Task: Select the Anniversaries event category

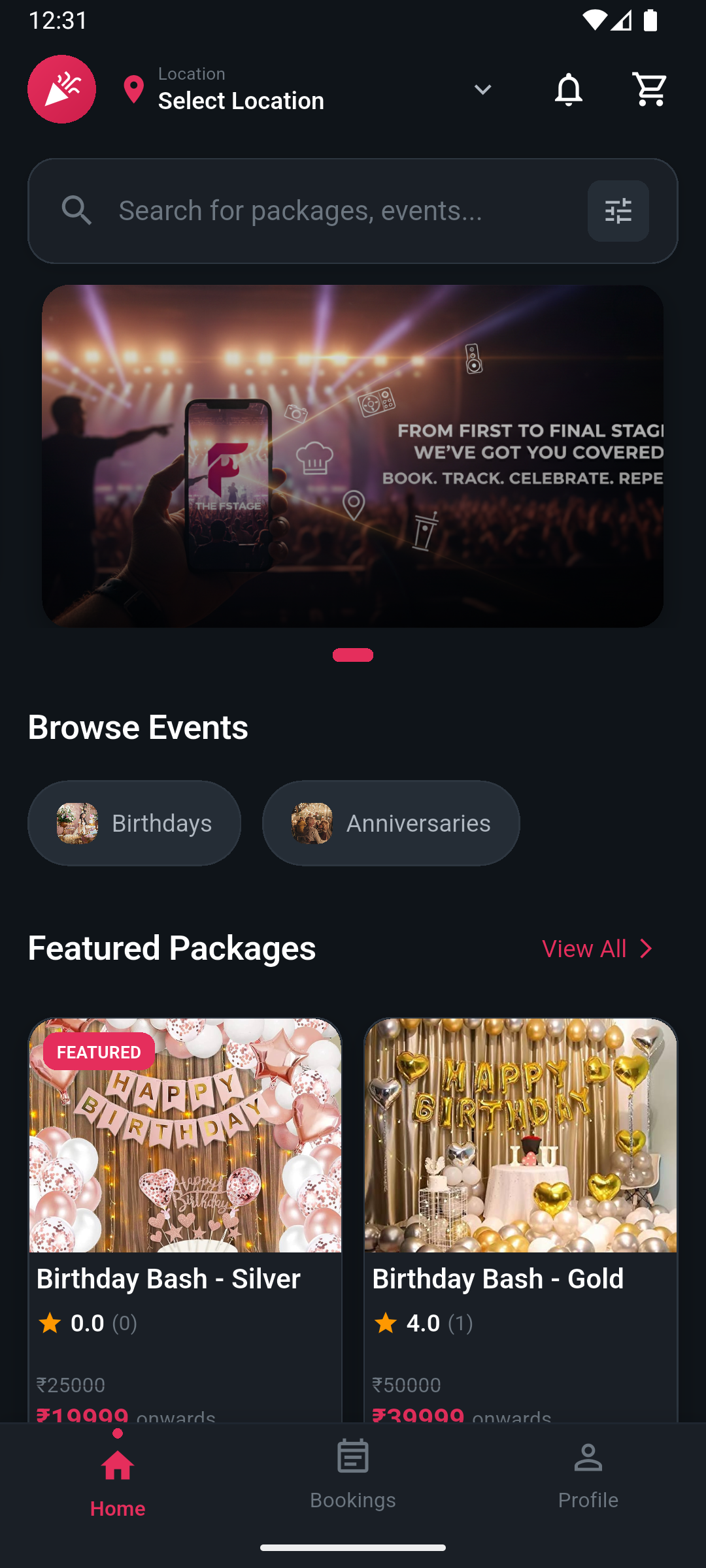Action: (390, 823)
